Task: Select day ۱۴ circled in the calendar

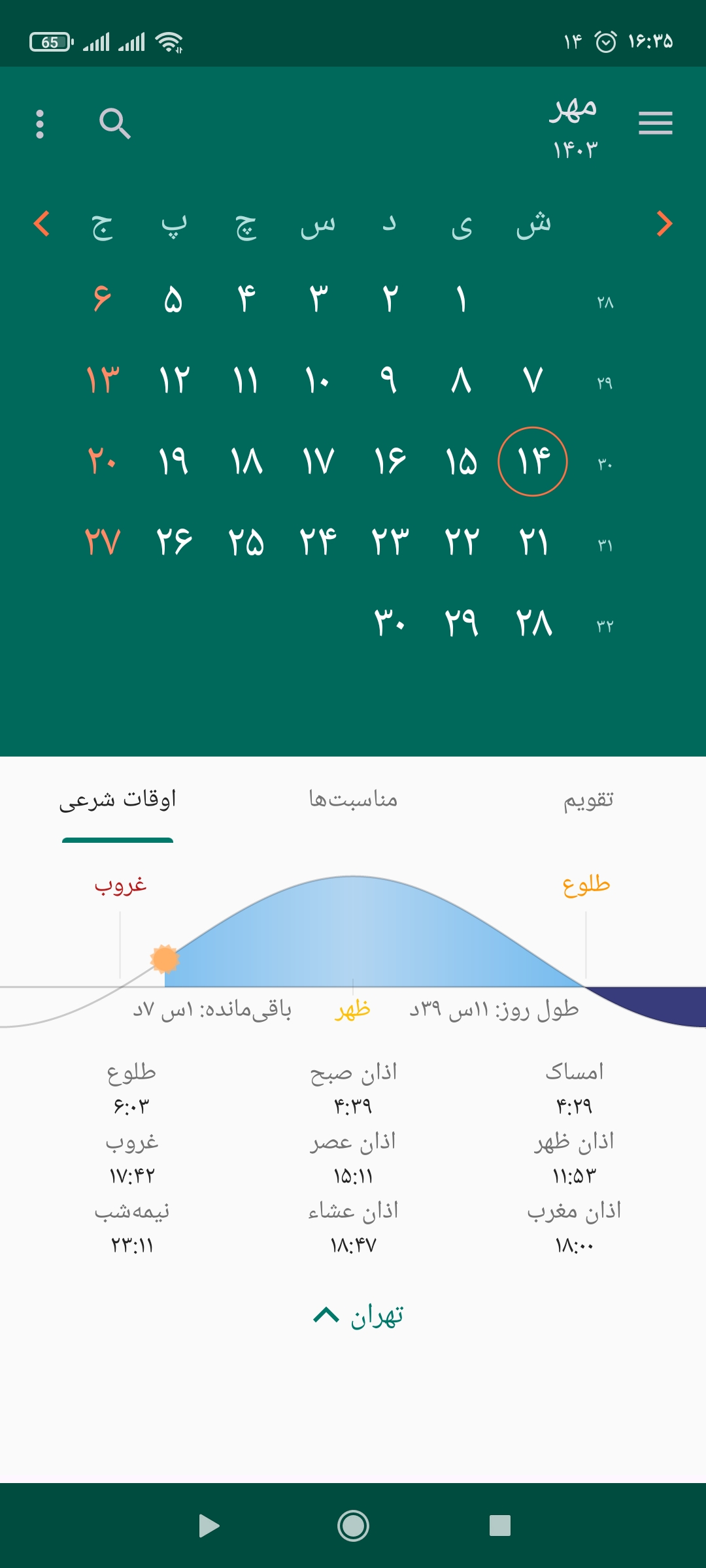Action: 533,461
